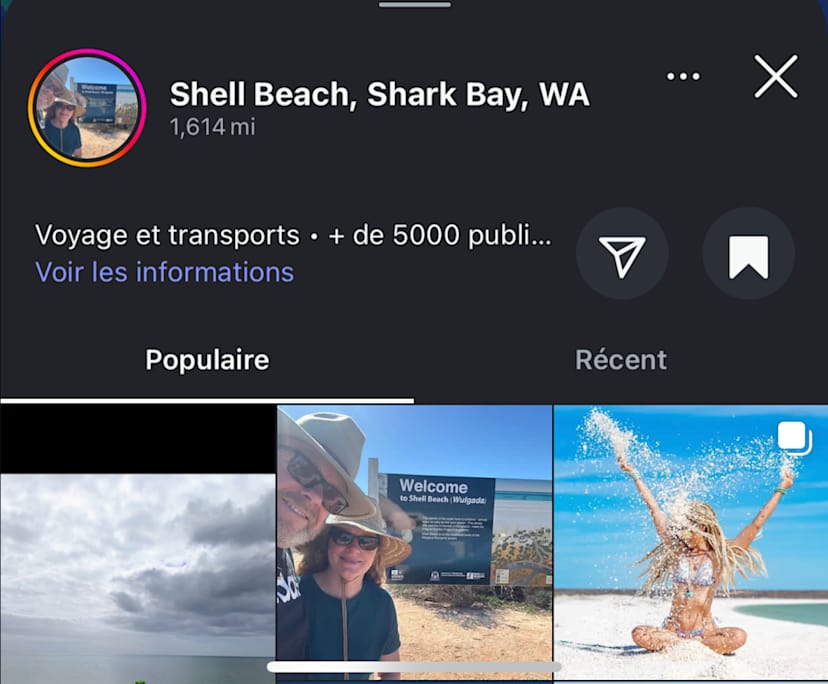Viewport: 828px width, 684px height.
Task: Open the Welcome sign couple selfie post
Action: (x=414, y=540)
